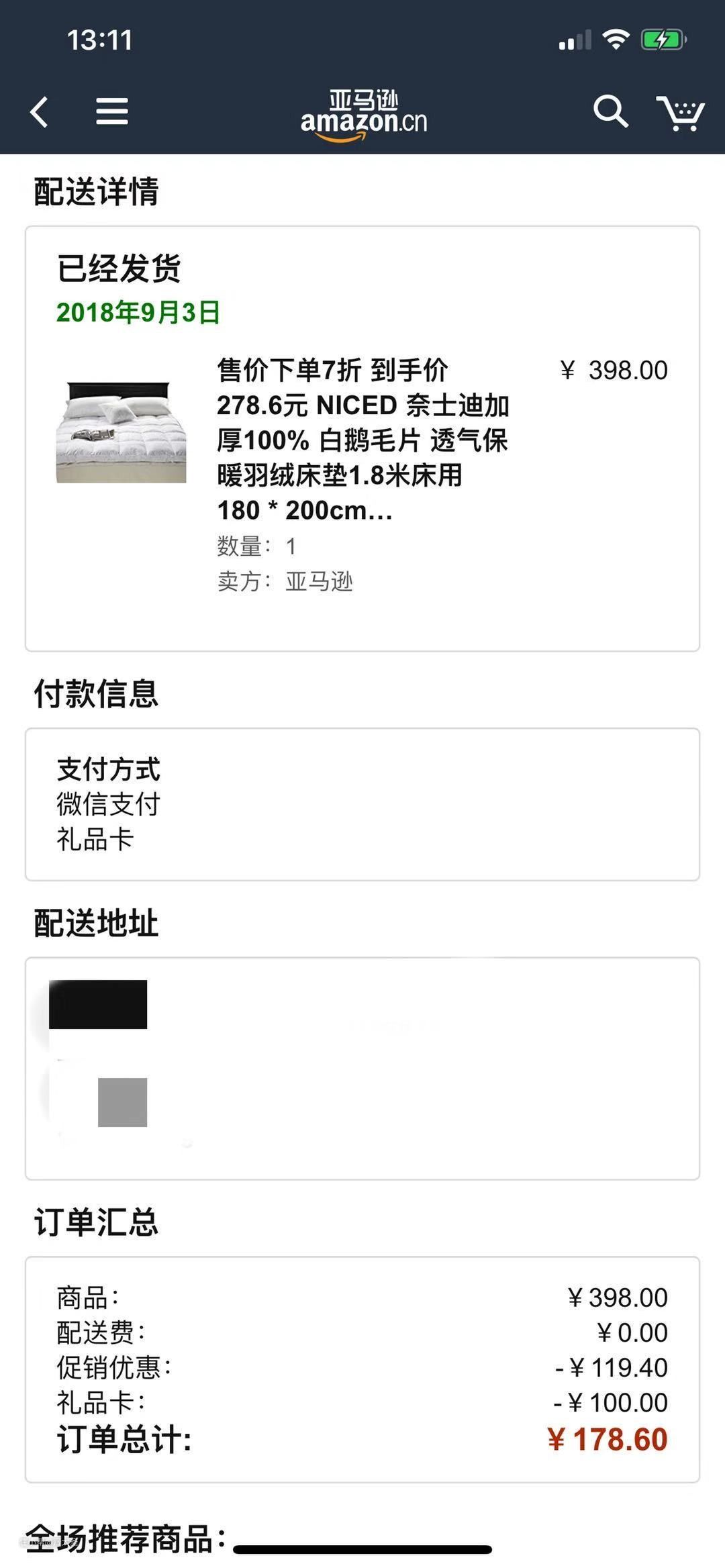Open the search icon
725x1568 pixels.
point(610,111)
